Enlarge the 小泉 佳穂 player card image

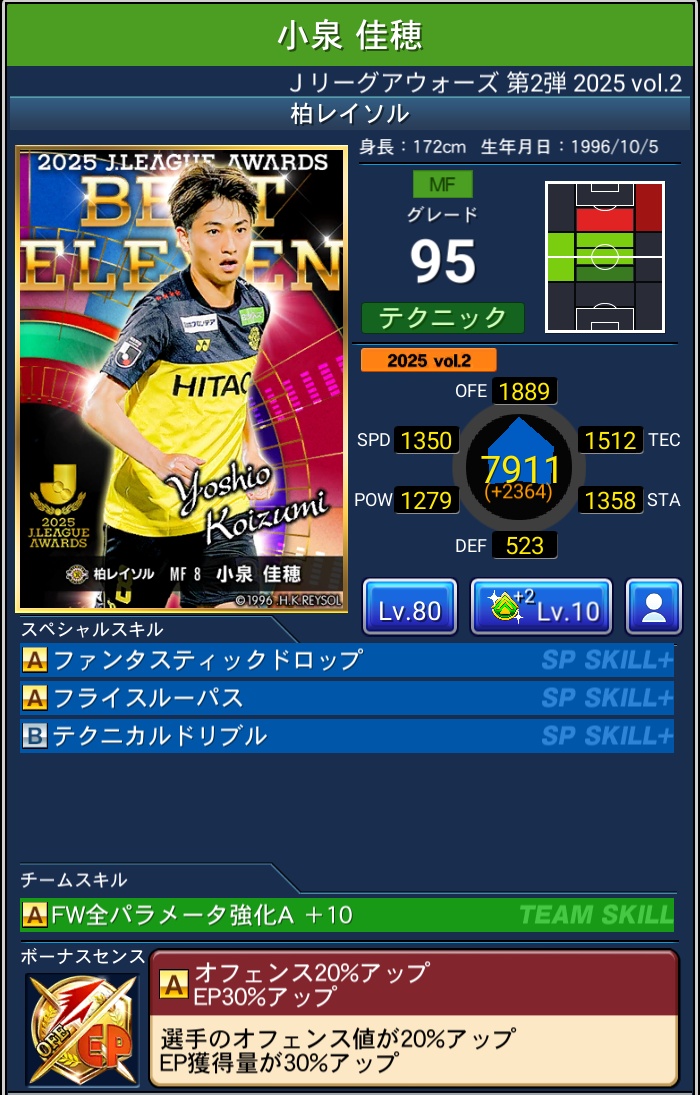(182, 378)
